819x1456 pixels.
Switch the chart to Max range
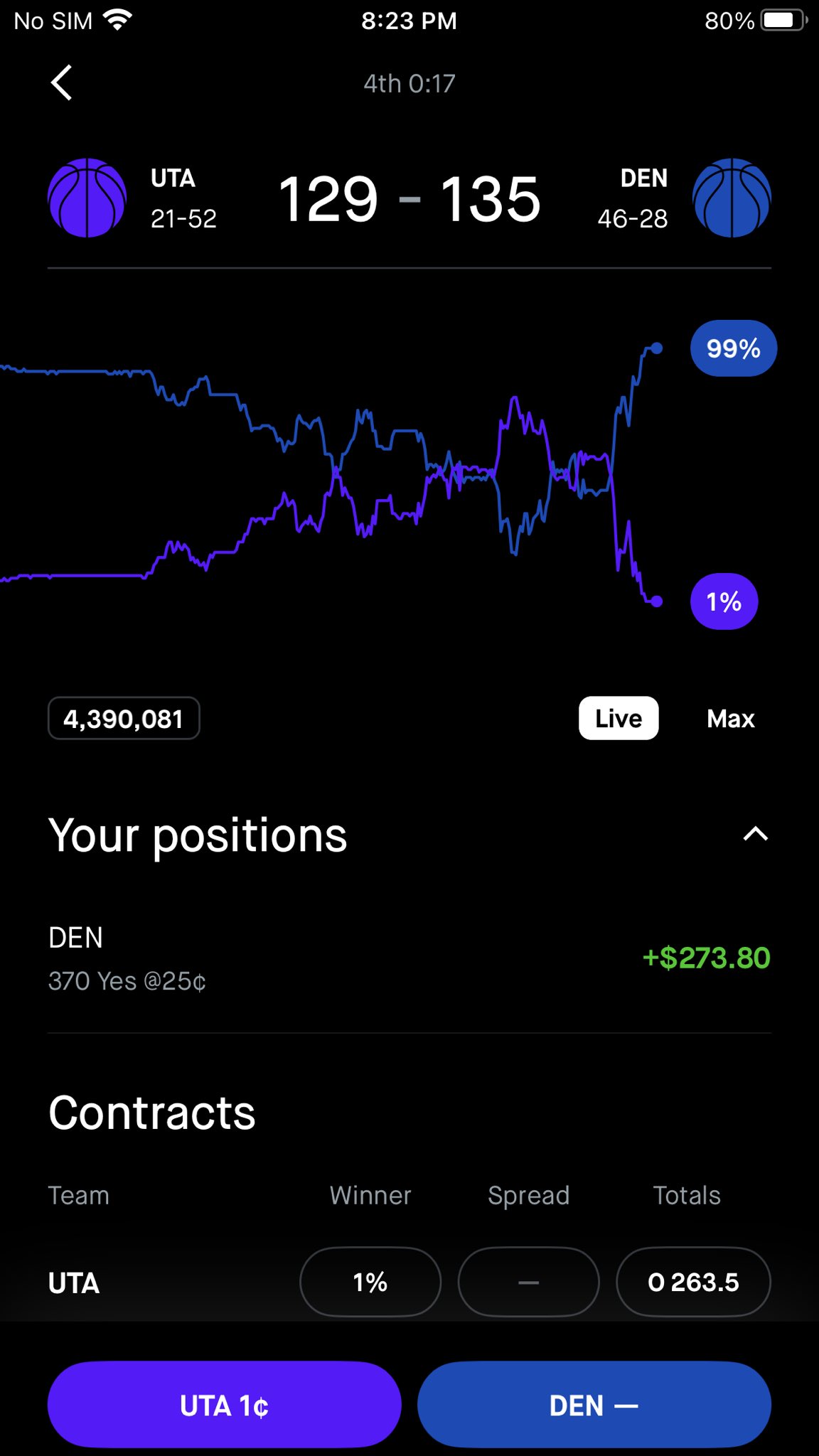coord(730,719)
